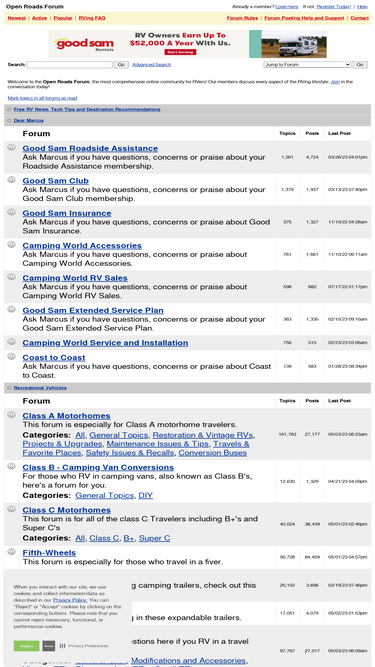This screenshot has height=667, width=375.
Task: Mark topics in all forums as read
Action: 42,98
